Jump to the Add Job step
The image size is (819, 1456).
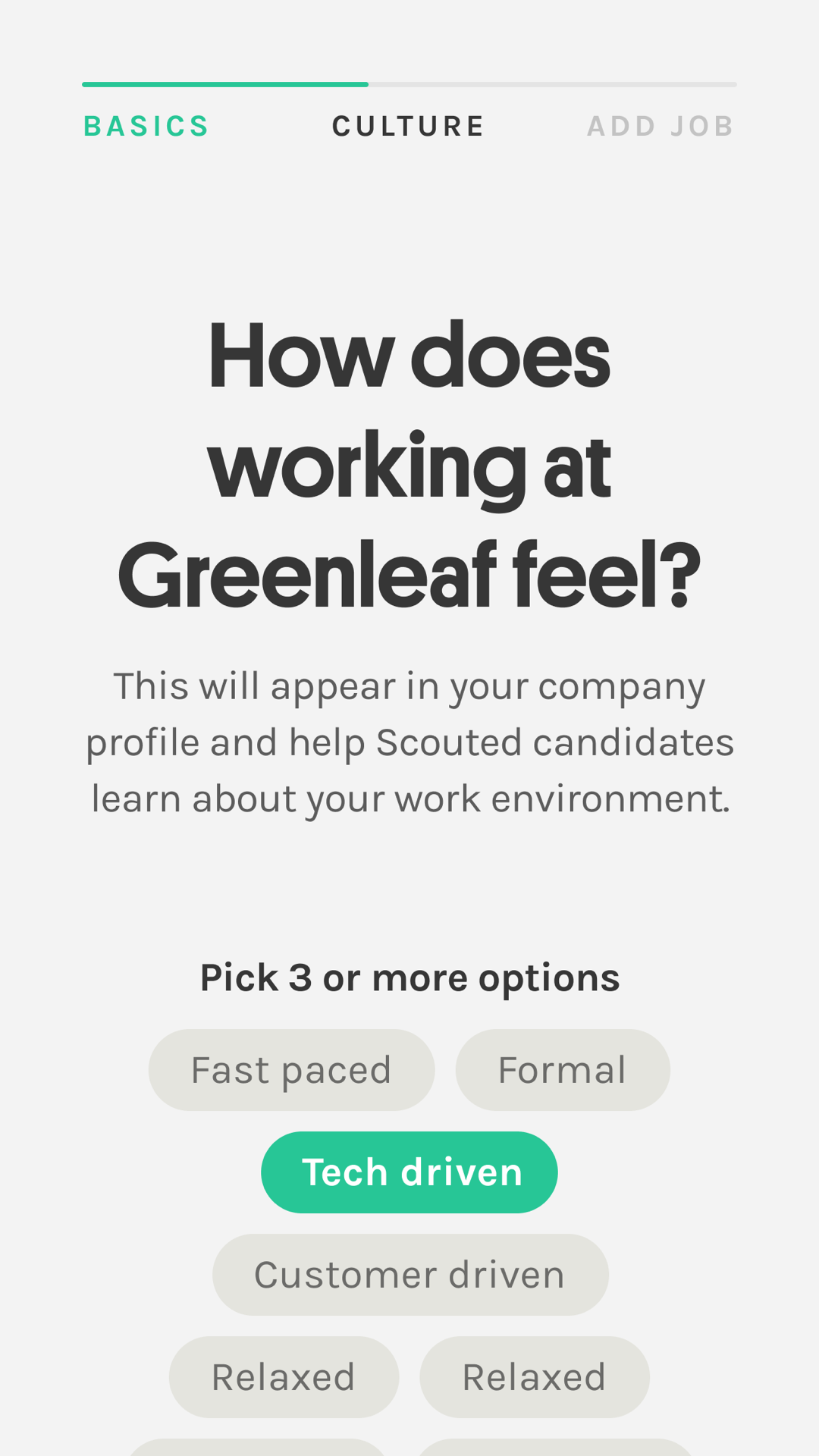click(x=661, y=126)
